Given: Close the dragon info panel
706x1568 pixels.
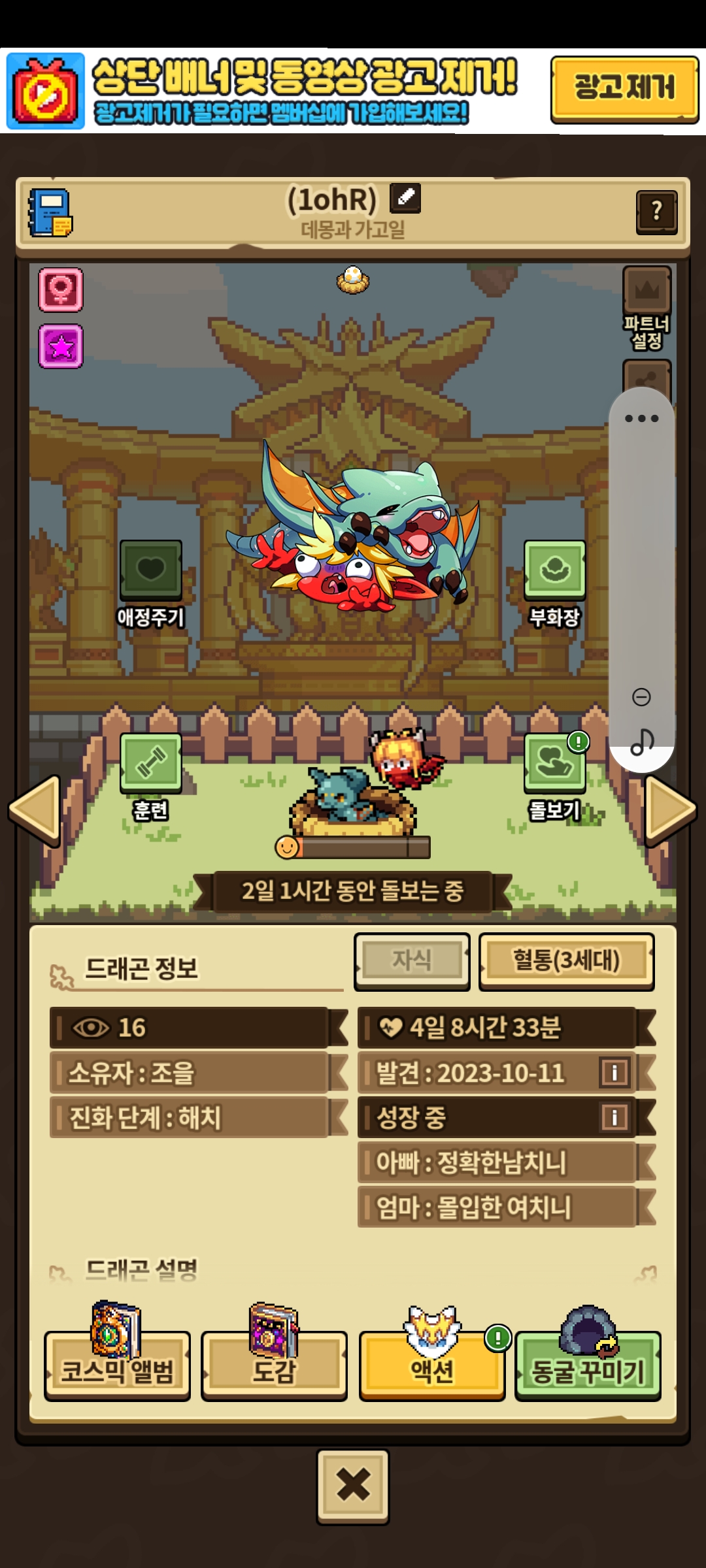Looking at the screenshot, I should tap(353, 1486).
